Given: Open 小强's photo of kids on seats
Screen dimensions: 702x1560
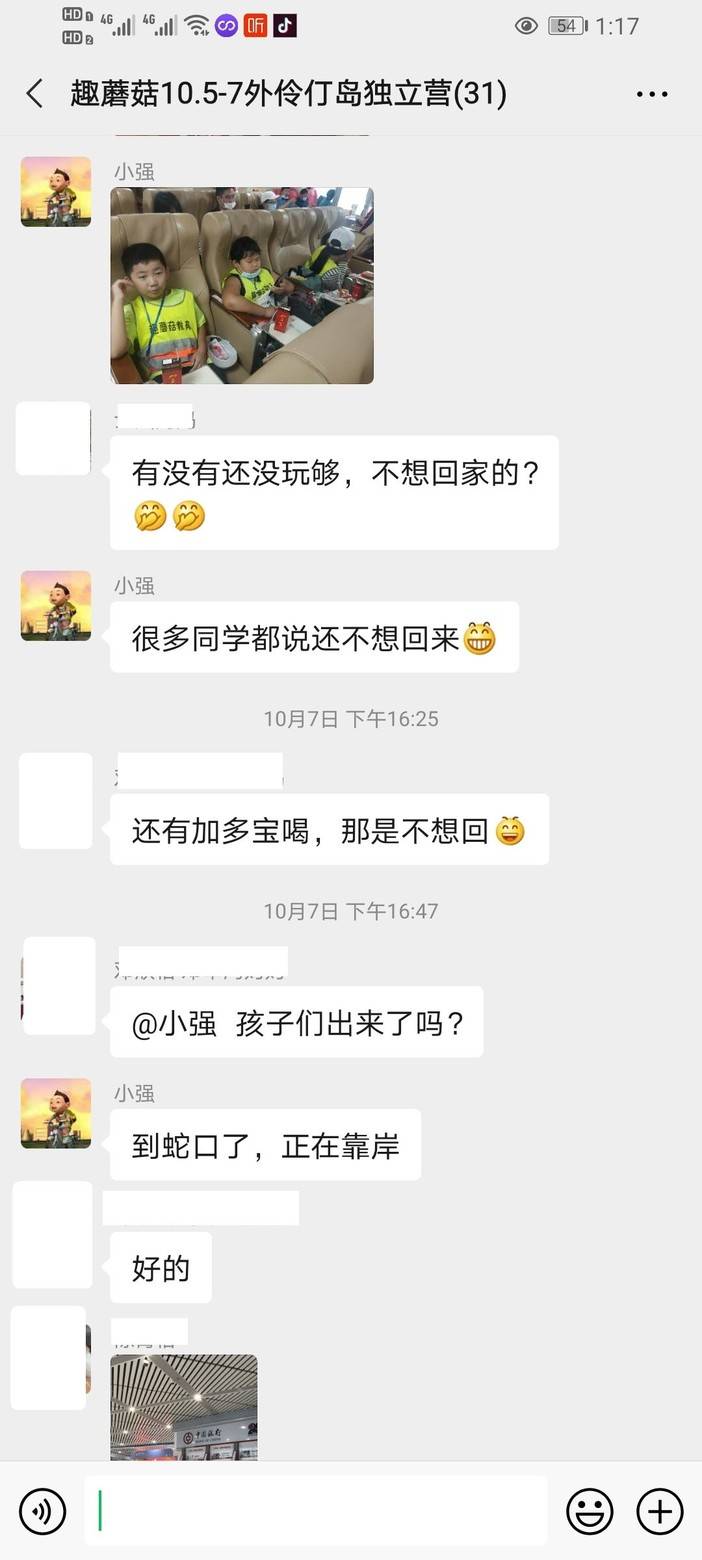Looking at the screenshot, I should click(242, 286).
